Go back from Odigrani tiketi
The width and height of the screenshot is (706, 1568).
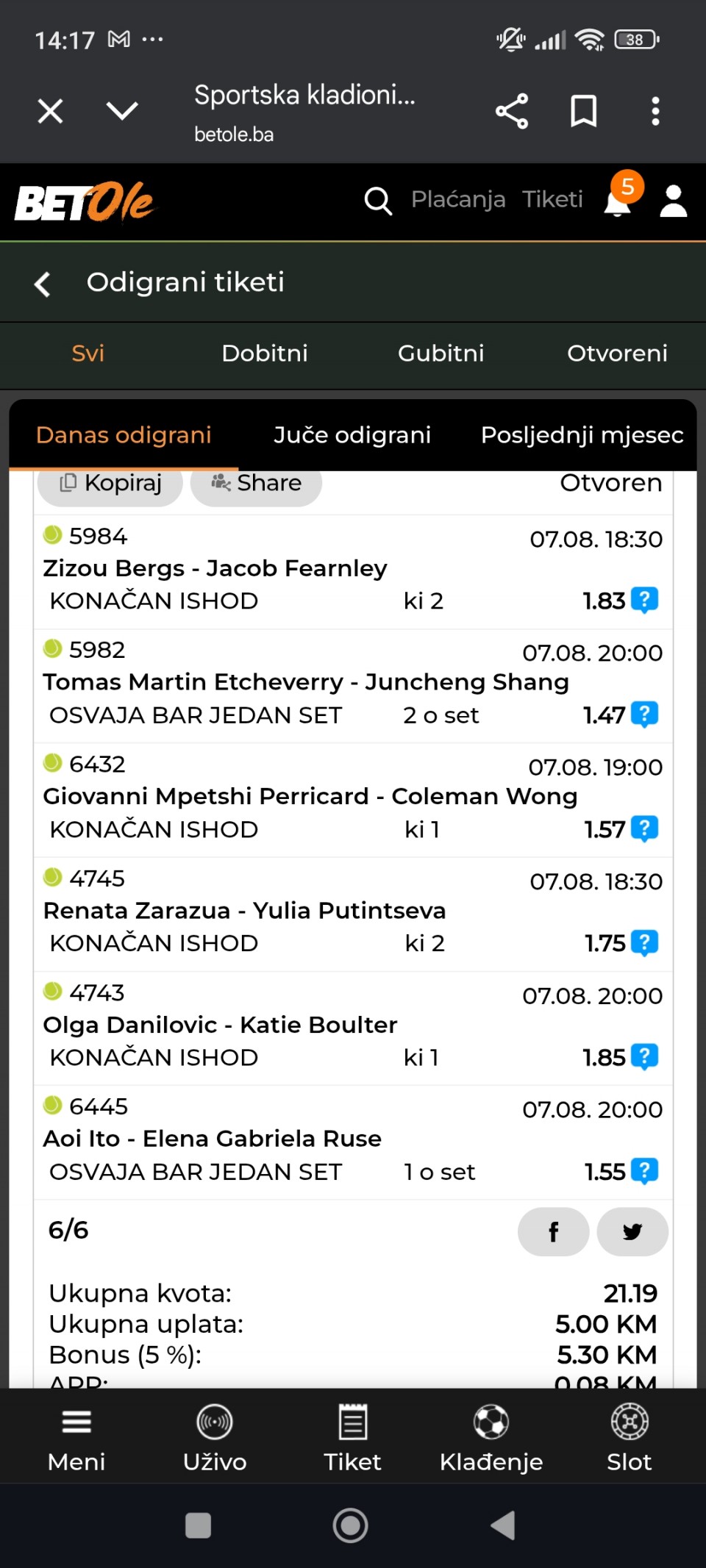coord(43,284)
